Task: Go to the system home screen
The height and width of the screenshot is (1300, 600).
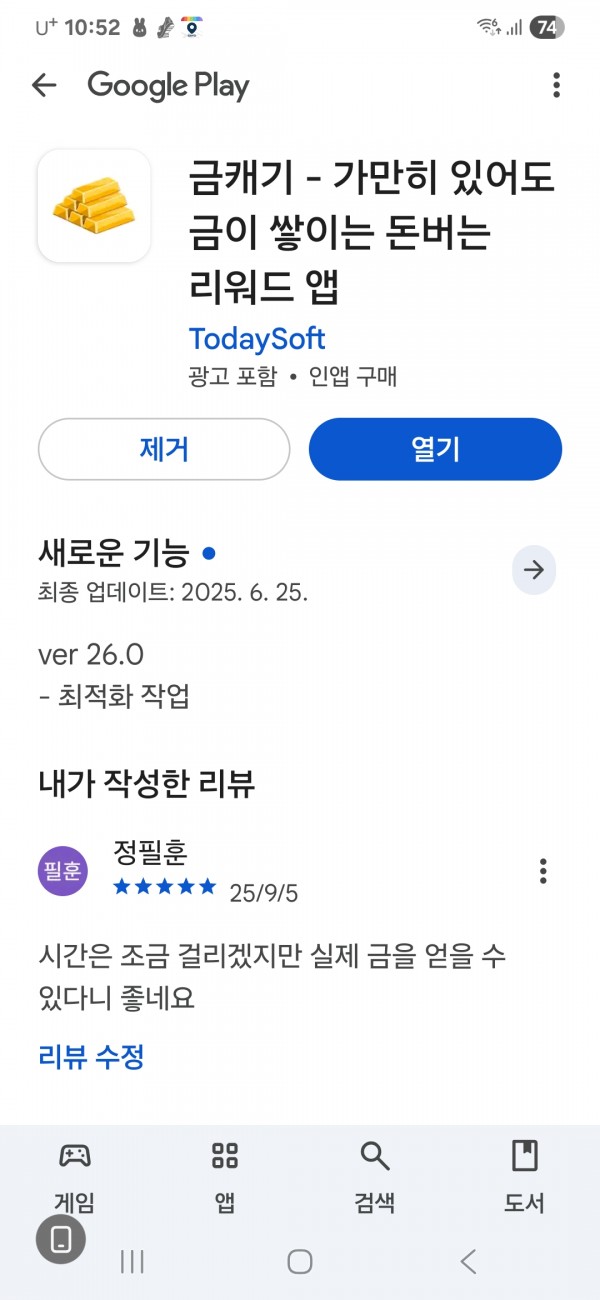Action: click(300, 1261)
